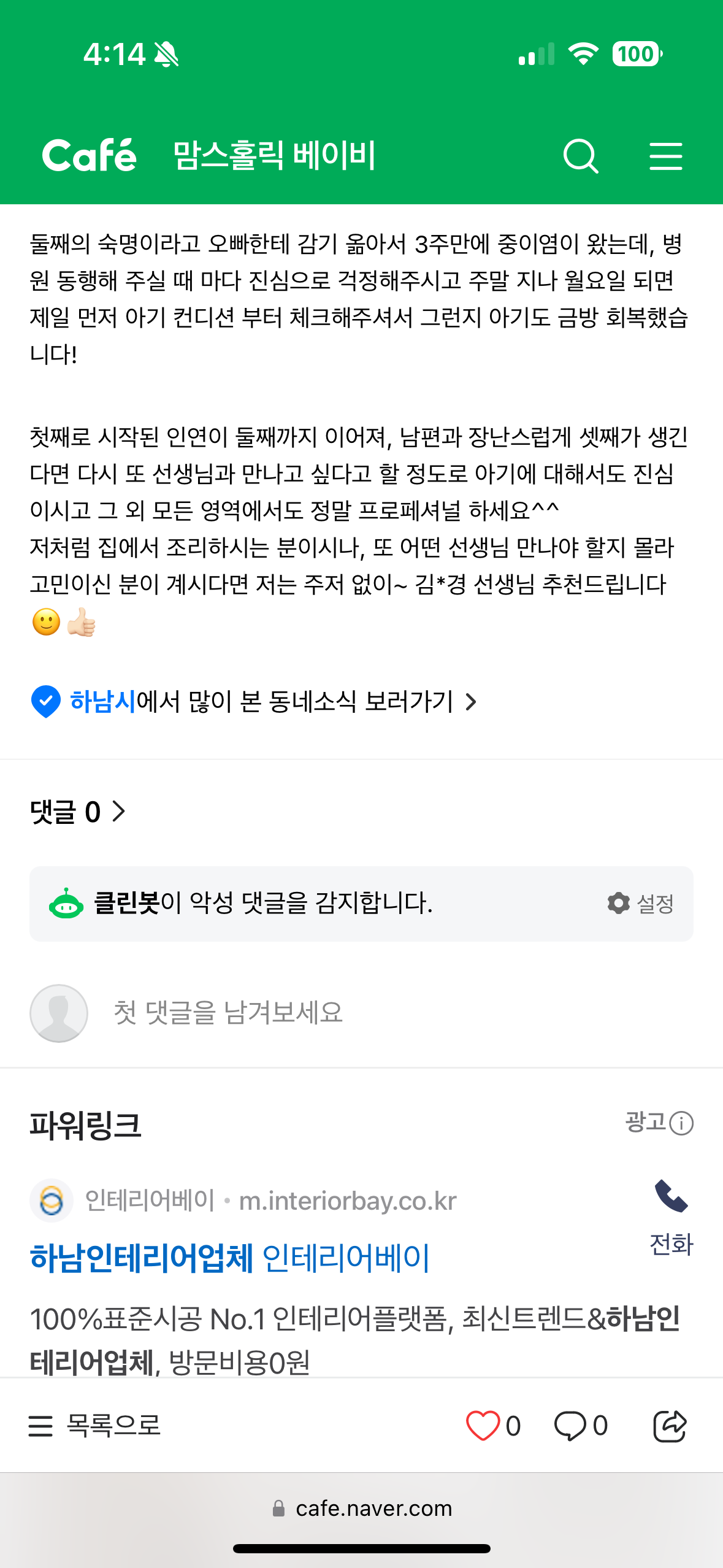Viewport: 723px width, 1568px height.
Task: Open the 맘스홀릭 베이비 cafe title
Action: 274,156
